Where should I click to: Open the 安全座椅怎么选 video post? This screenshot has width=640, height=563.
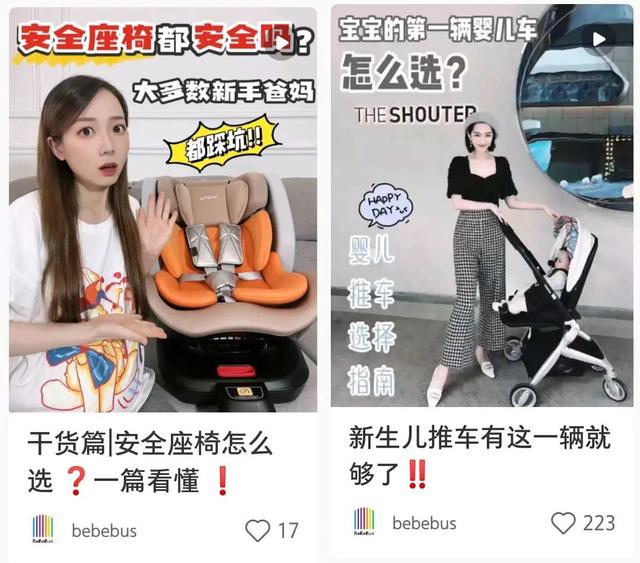pyautogui.click(x=162, y=210)
